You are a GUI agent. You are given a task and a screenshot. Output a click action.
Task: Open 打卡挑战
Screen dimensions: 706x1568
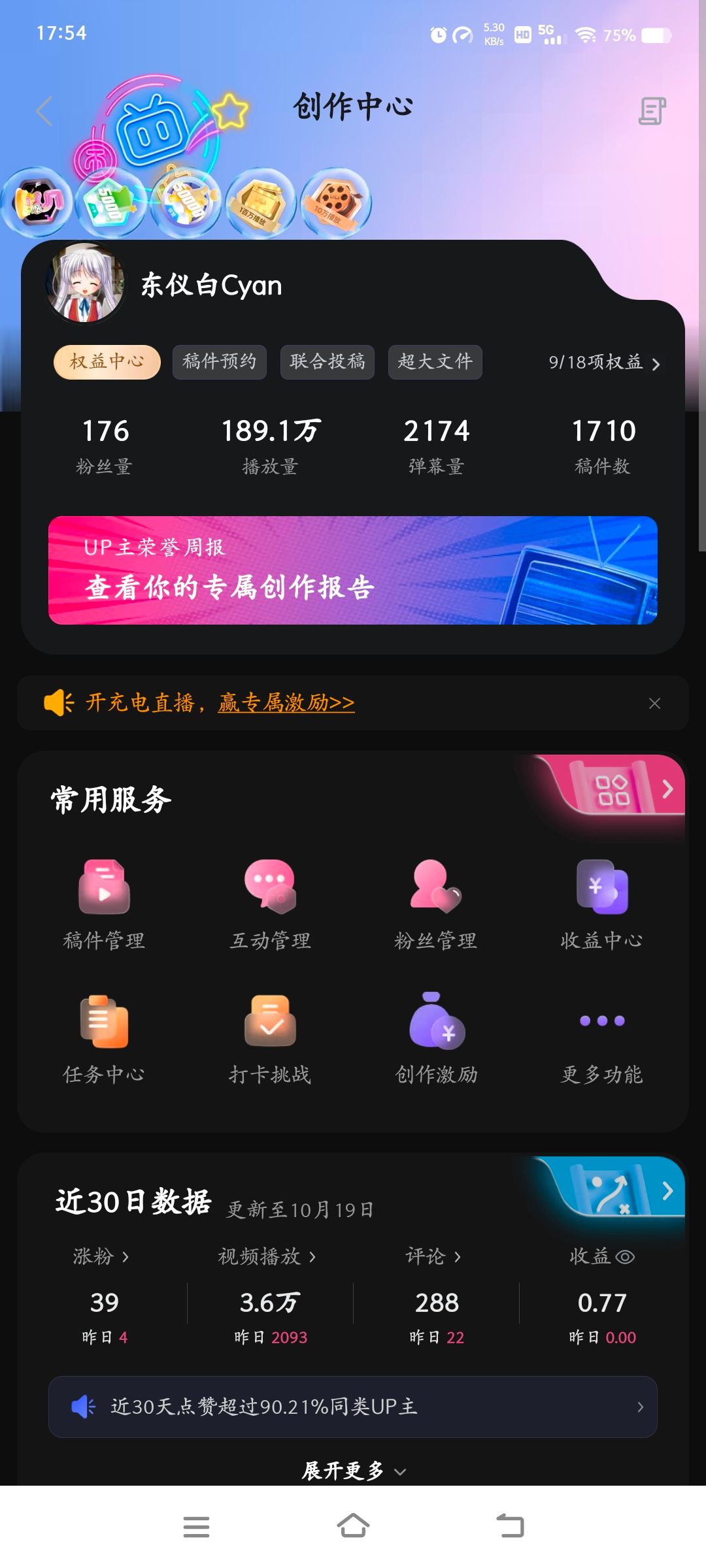click(270, 1039)
